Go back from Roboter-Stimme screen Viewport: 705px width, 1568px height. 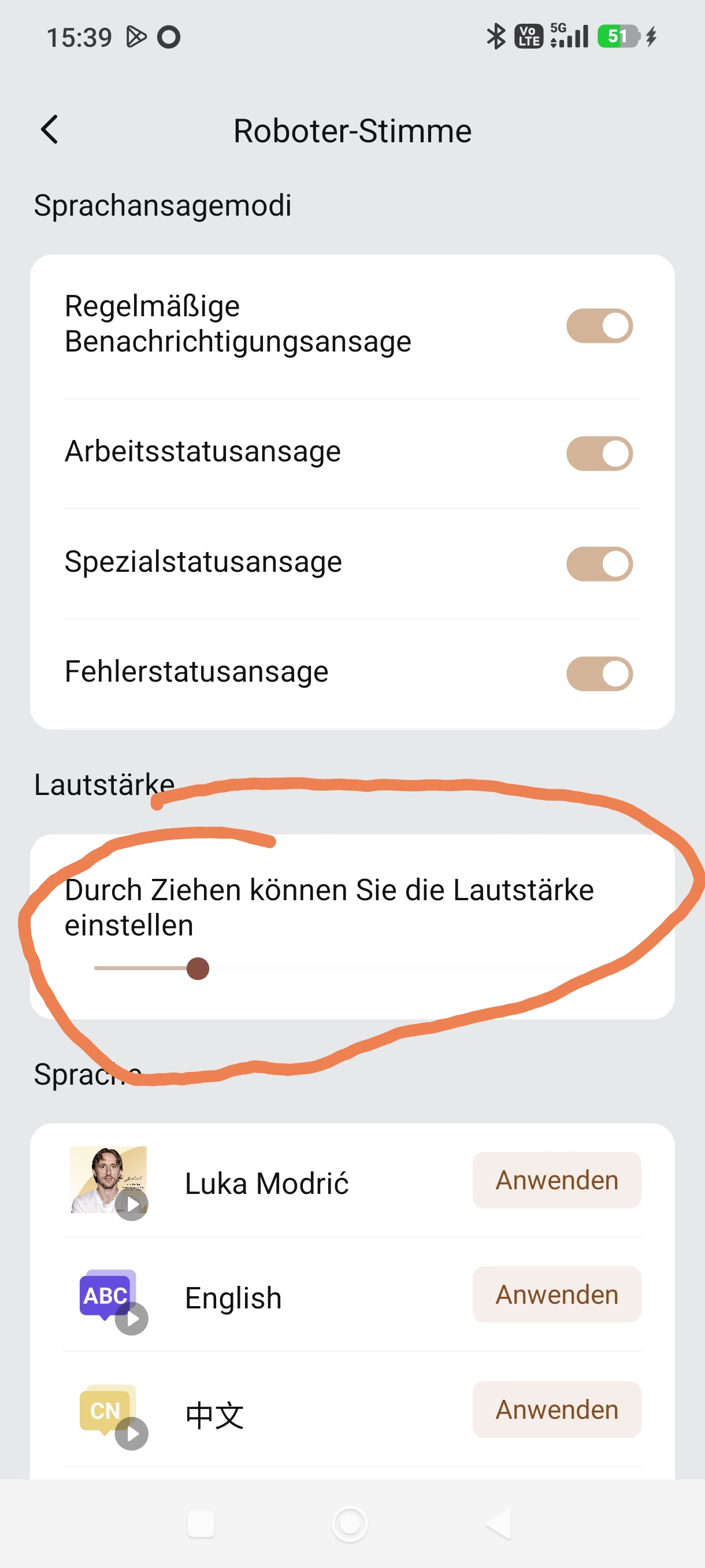point(50,130)
